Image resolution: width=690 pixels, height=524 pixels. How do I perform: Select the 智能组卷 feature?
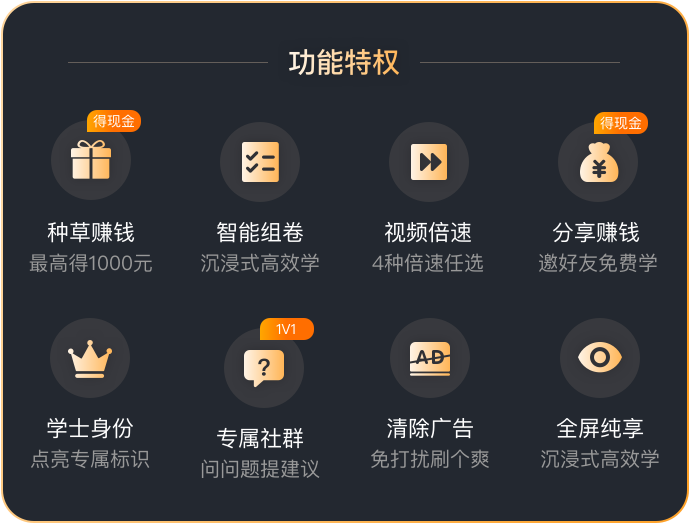(x=260, y=161)
